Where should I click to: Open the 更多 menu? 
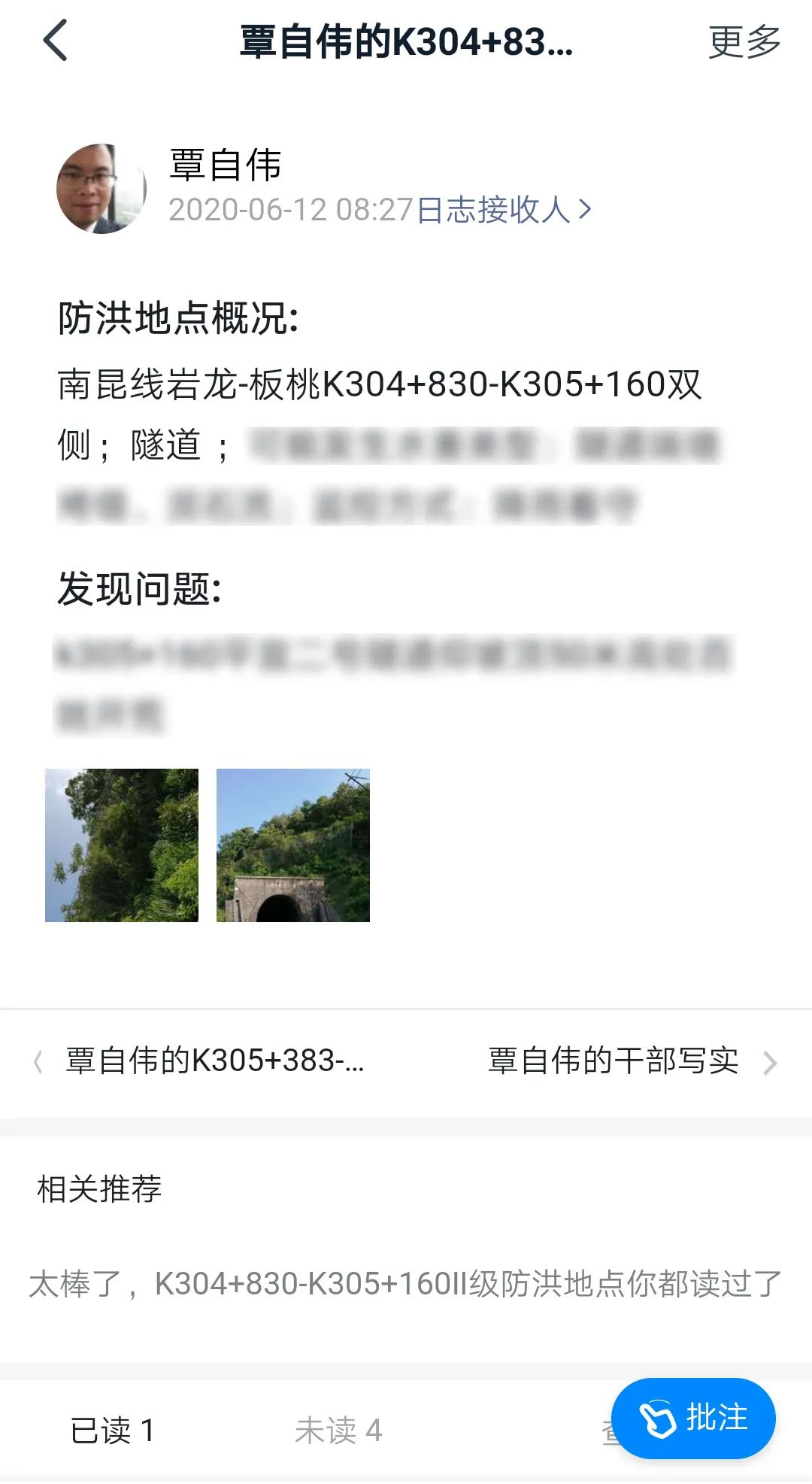744,41
